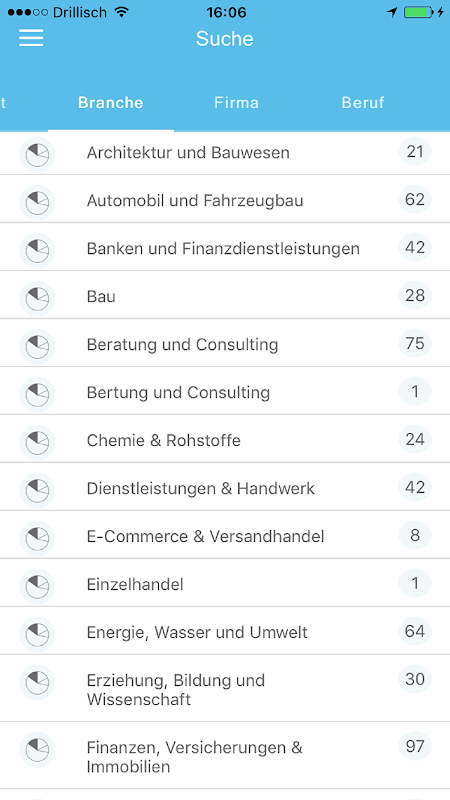The height and width of the screenshot is (800, 450).
Task: Open the Bau category
Action: tap(225, 296)
